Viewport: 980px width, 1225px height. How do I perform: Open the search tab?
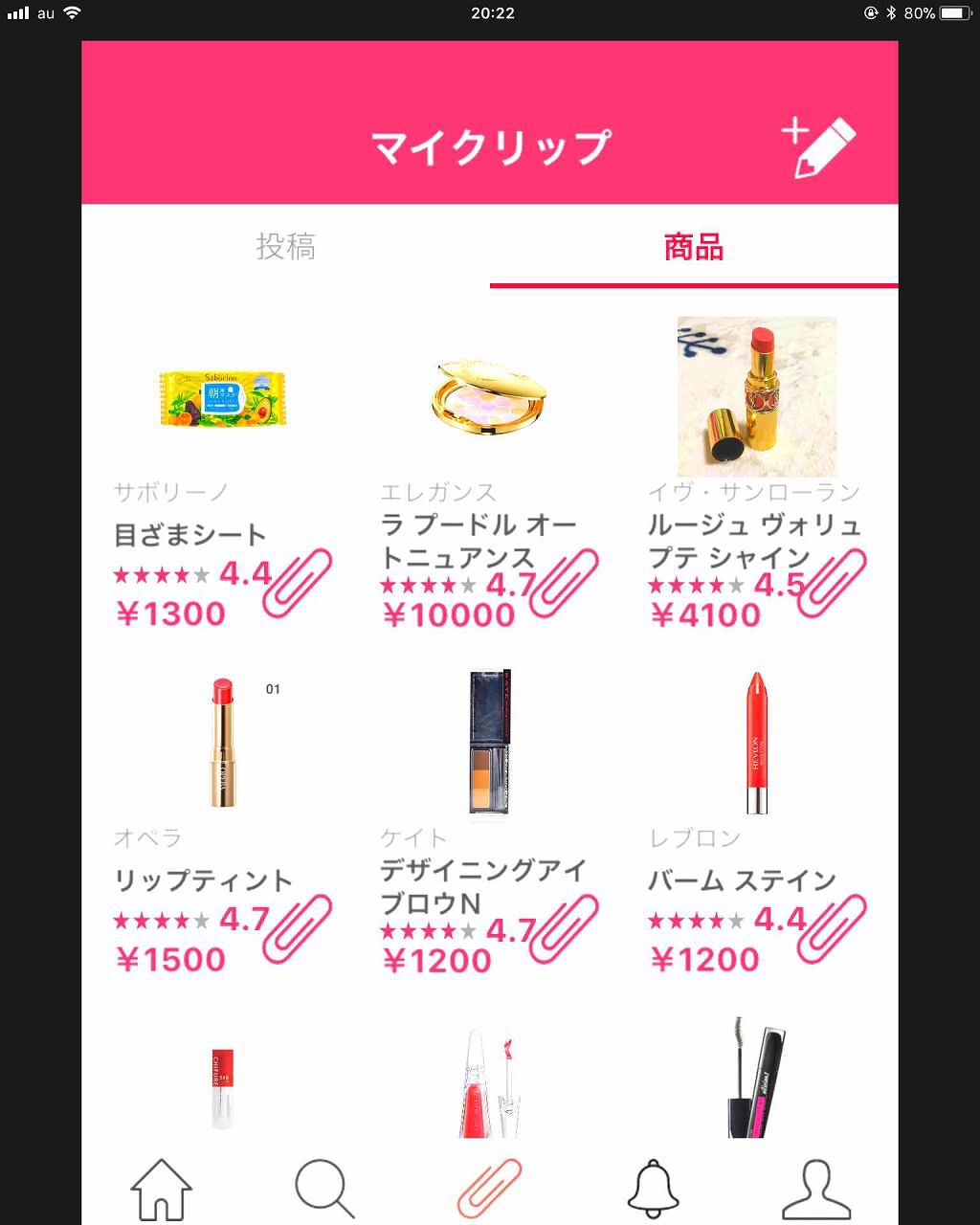coord(325,1189)
